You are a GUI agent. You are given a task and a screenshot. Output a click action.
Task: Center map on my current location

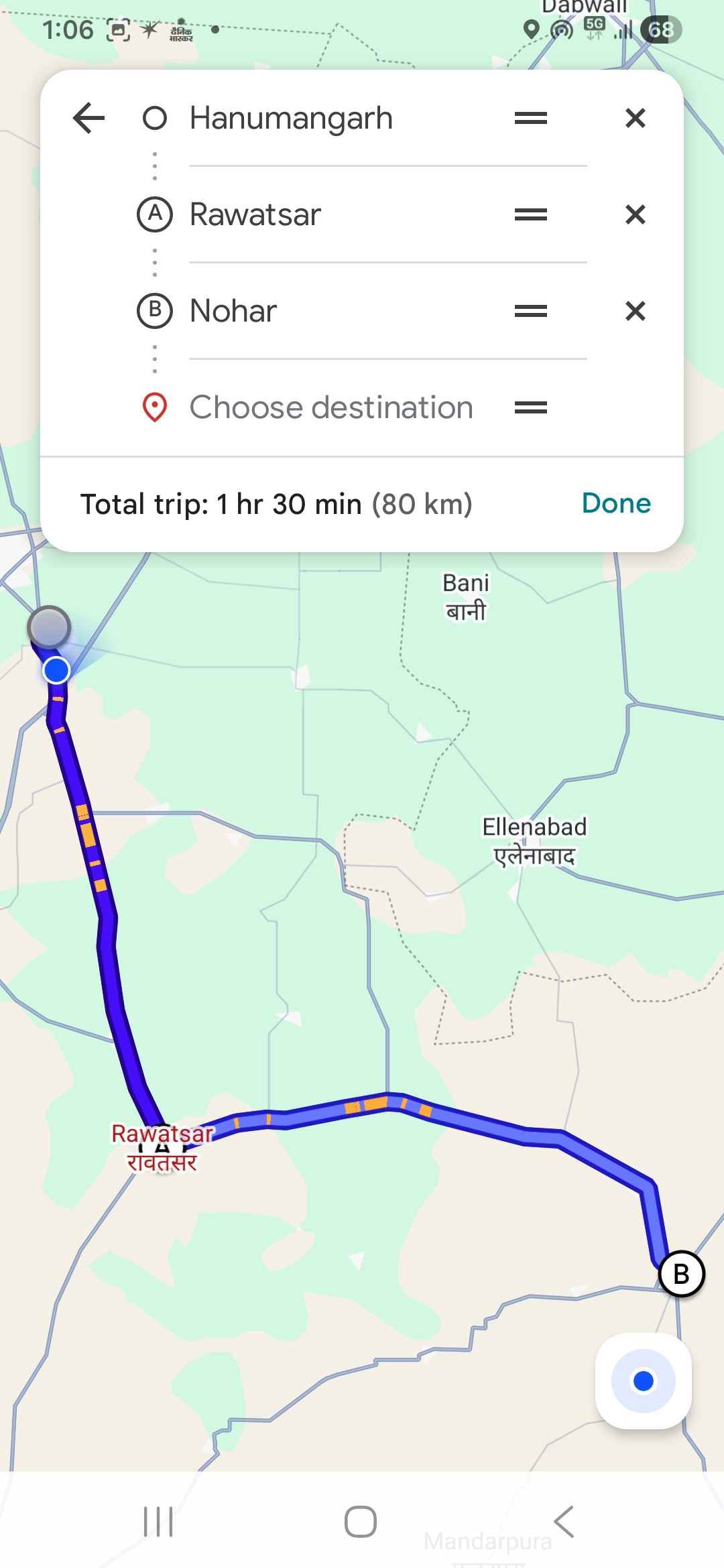coord(643,1381)
